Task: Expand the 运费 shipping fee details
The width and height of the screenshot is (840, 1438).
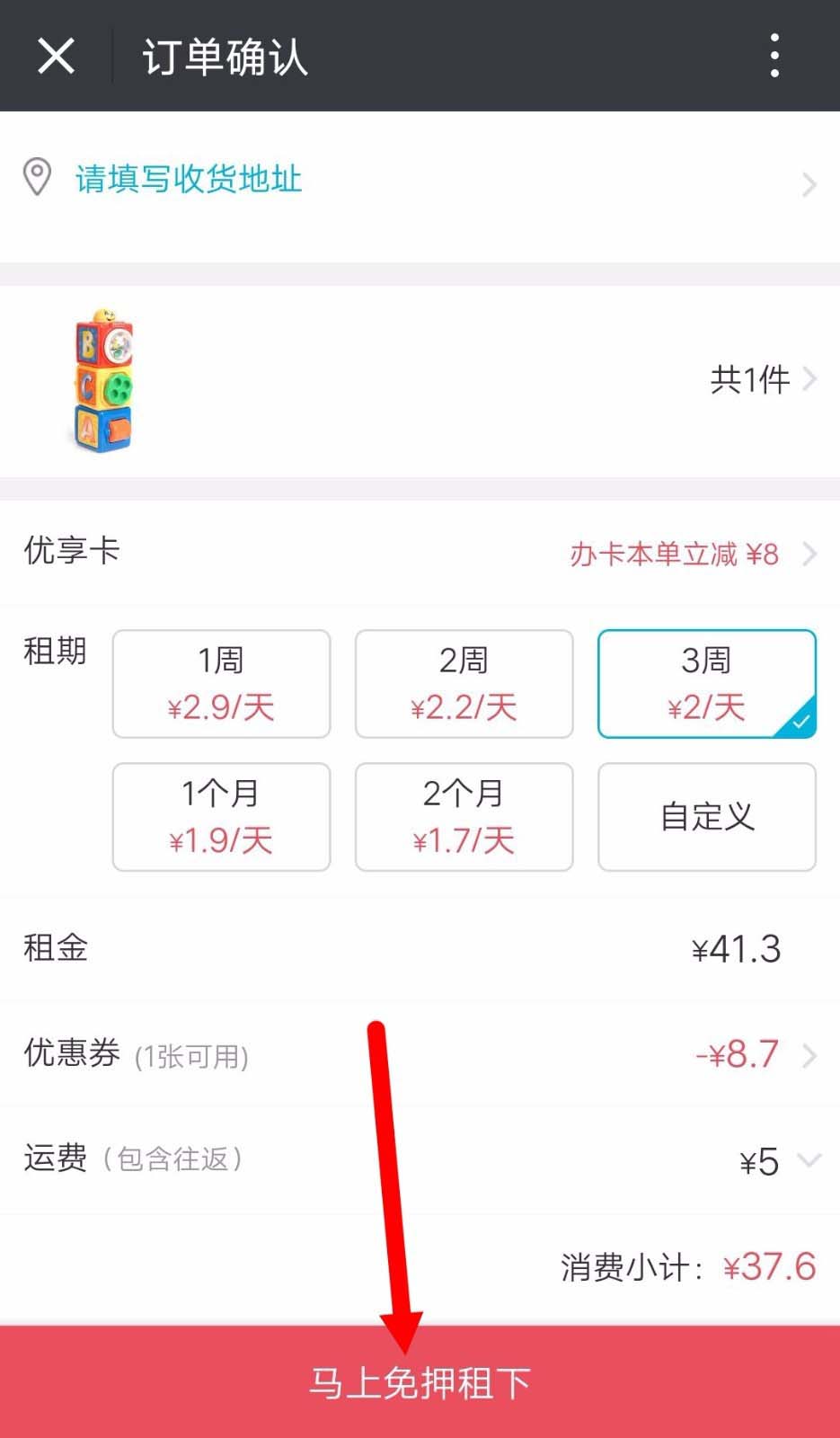Action: 809,1160
